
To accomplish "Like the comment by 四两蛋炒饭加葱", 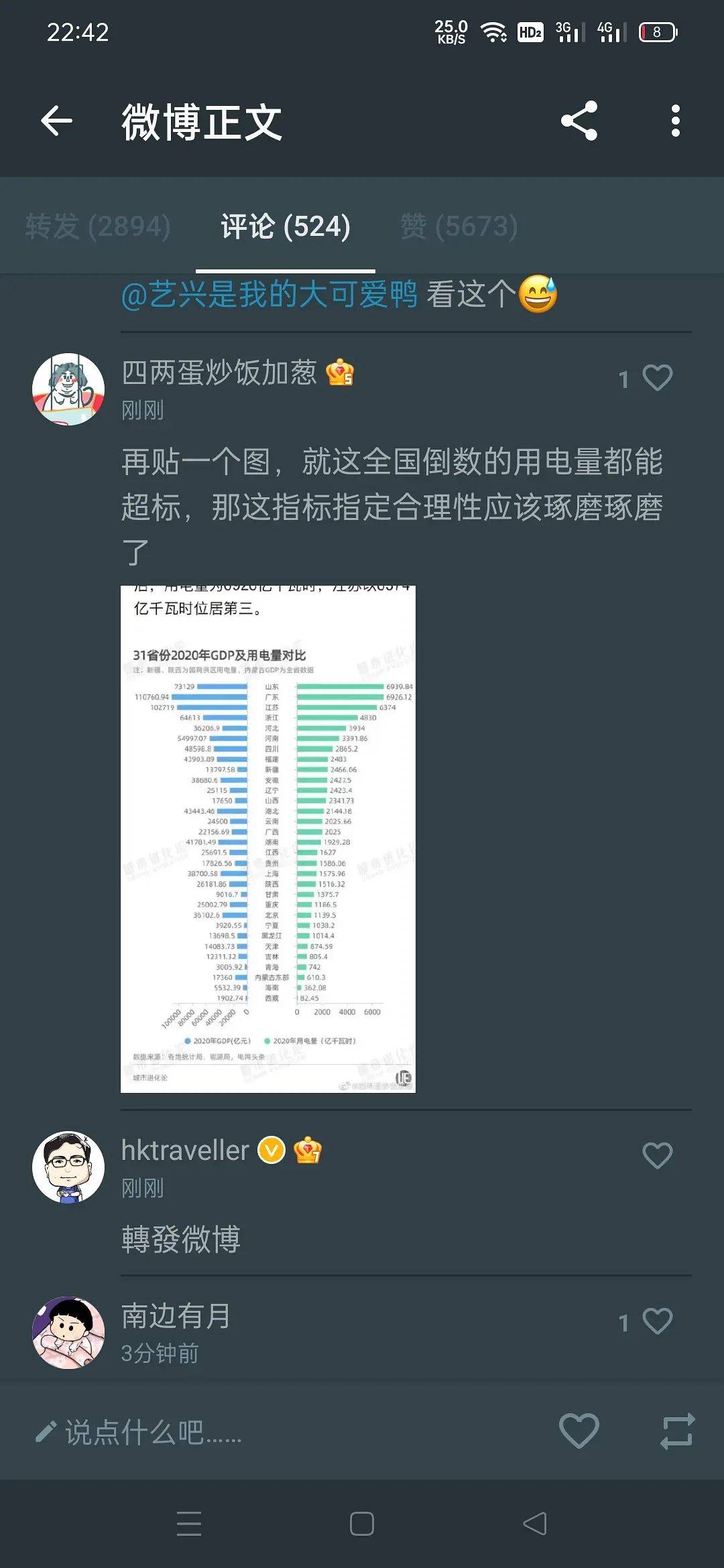I will point(656,378).
